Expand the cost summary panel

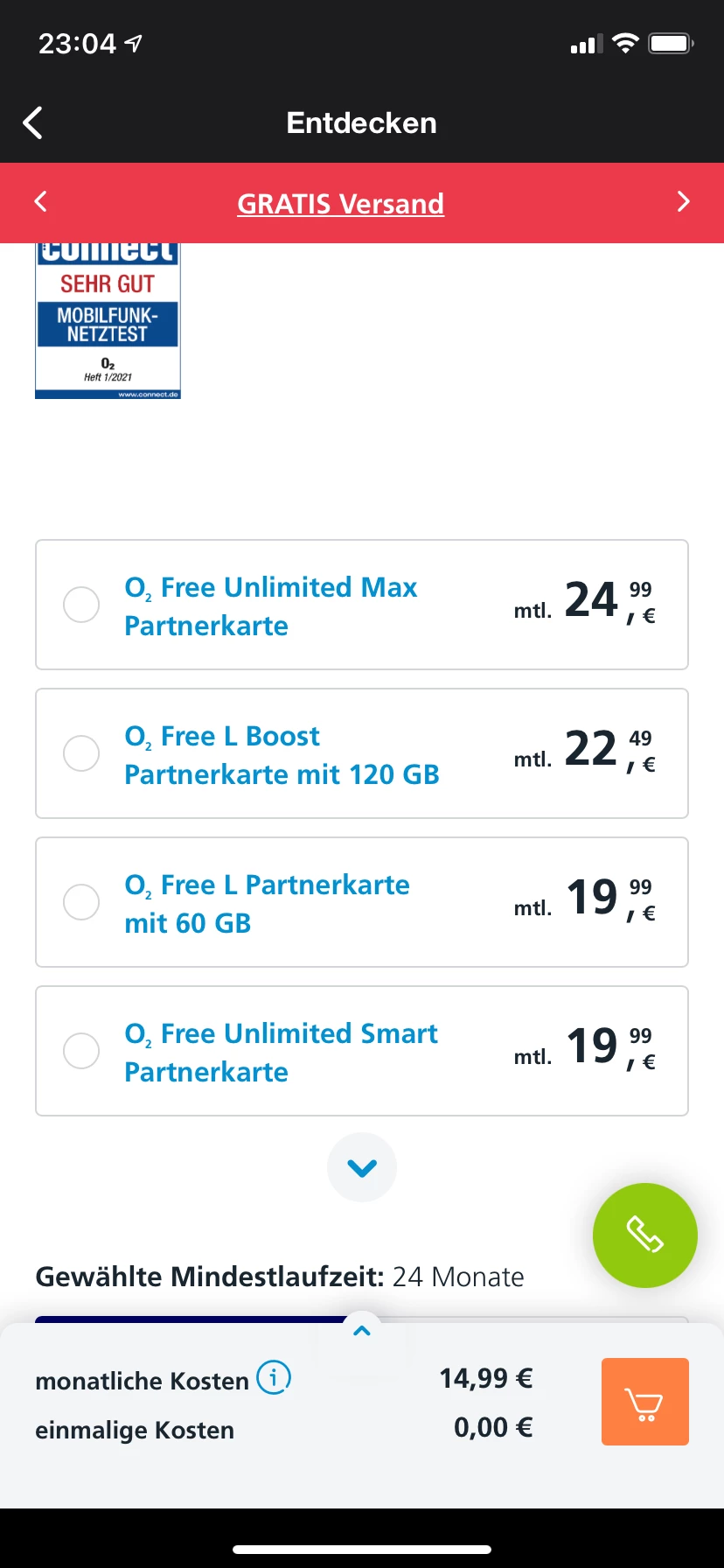coord(361,1331)
